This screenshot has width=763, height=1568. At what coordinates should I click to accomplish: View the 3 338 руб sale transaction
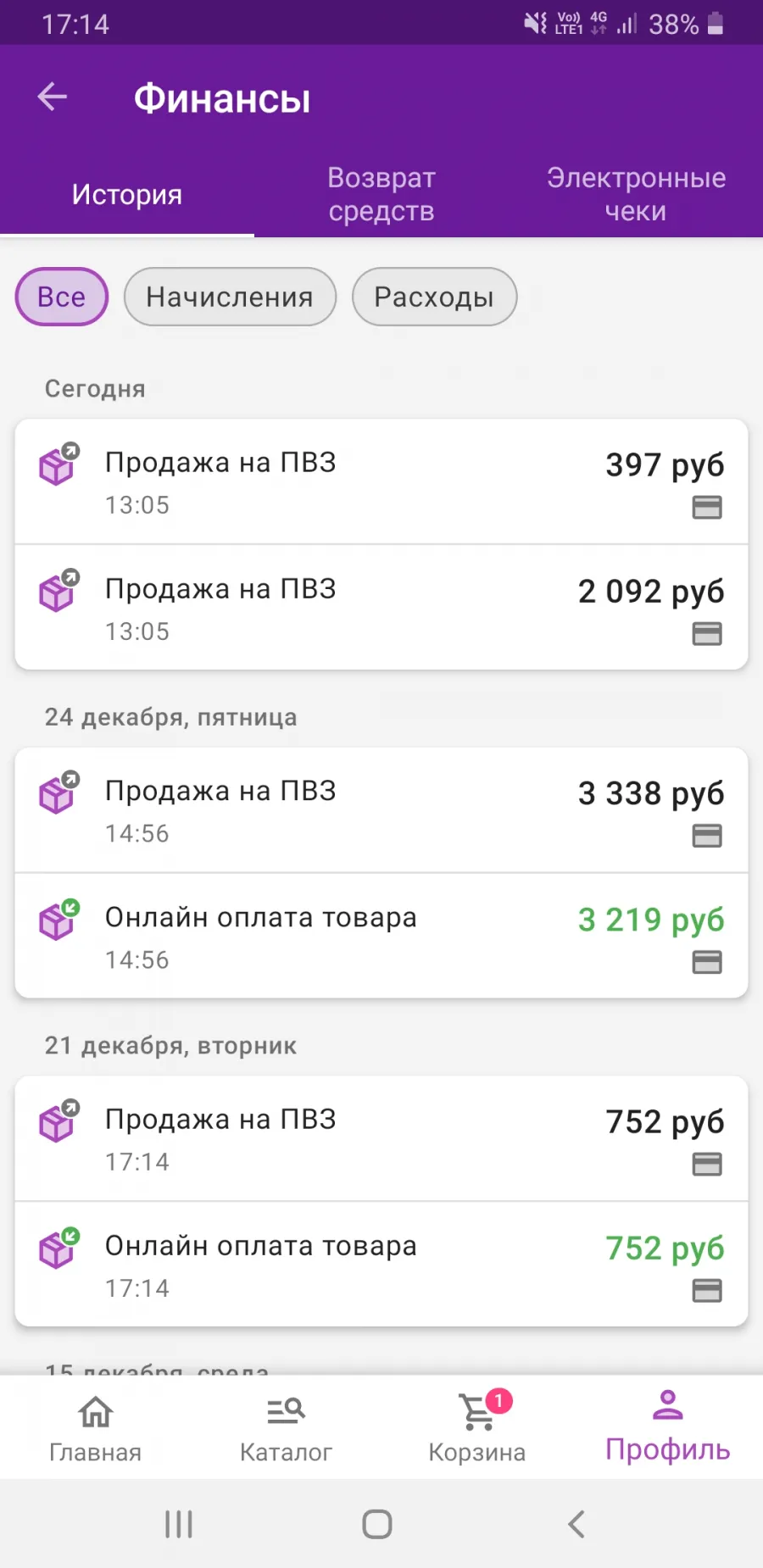pyautogui.click(x=381, y=810)
